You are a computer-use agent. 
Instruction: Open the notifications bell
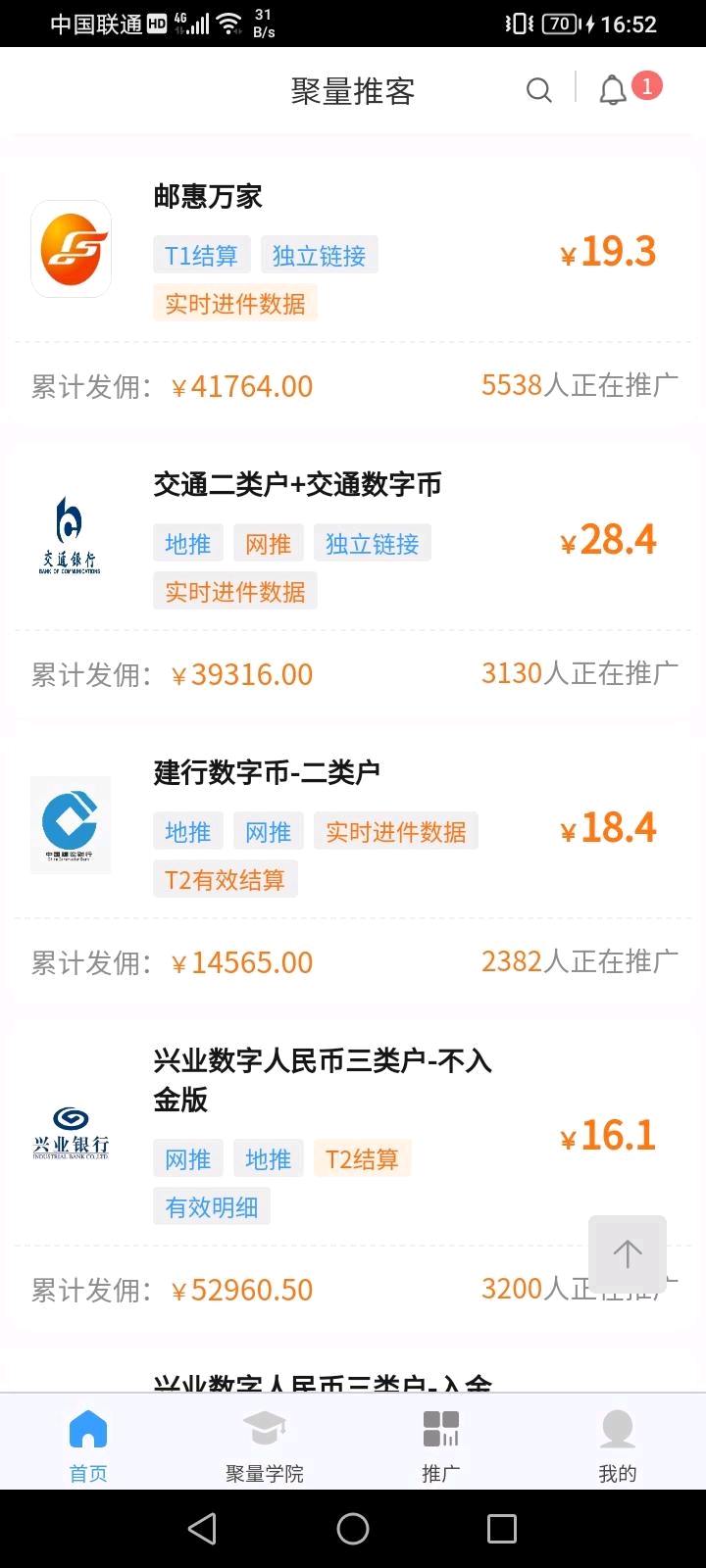pos(614,91)
